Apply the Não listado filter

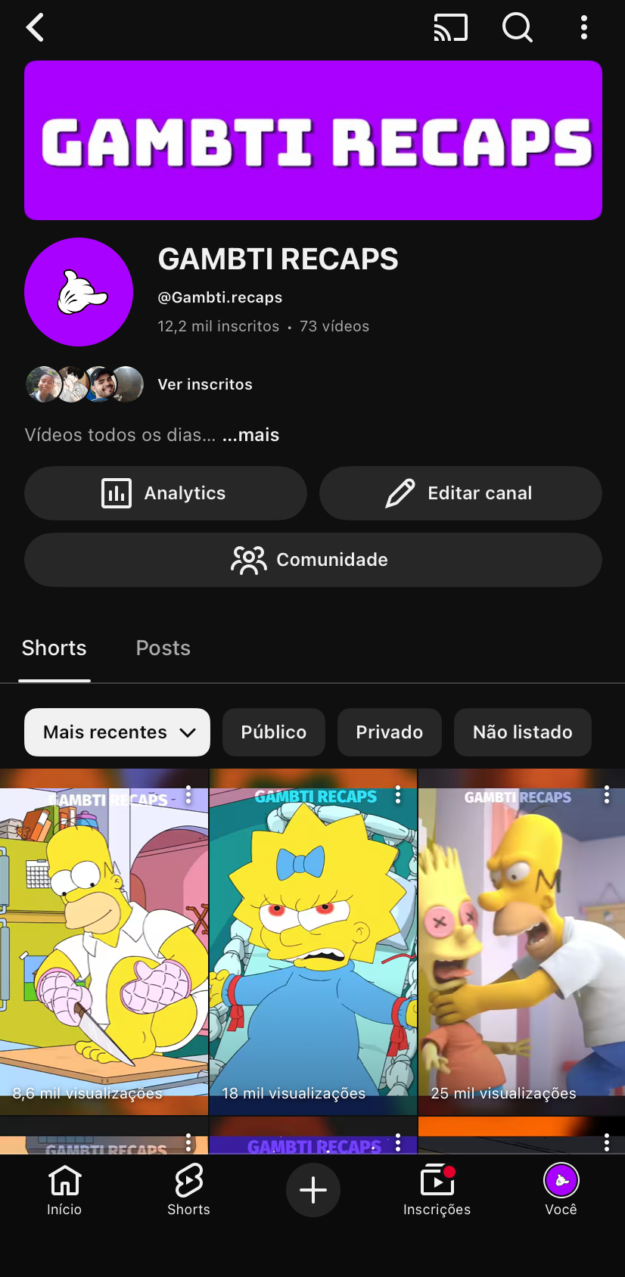[x=522, y=732]
